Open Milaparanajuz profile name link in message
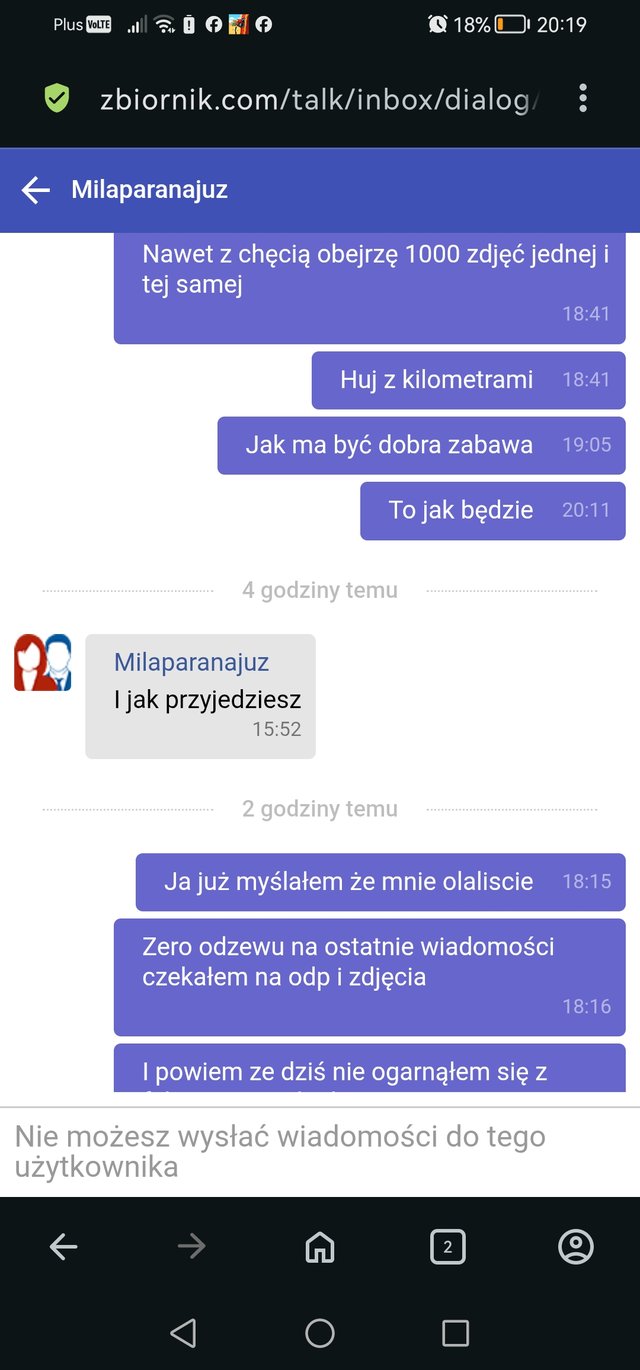The height and width of the screenshot is (1370, 640). (191, 662)
